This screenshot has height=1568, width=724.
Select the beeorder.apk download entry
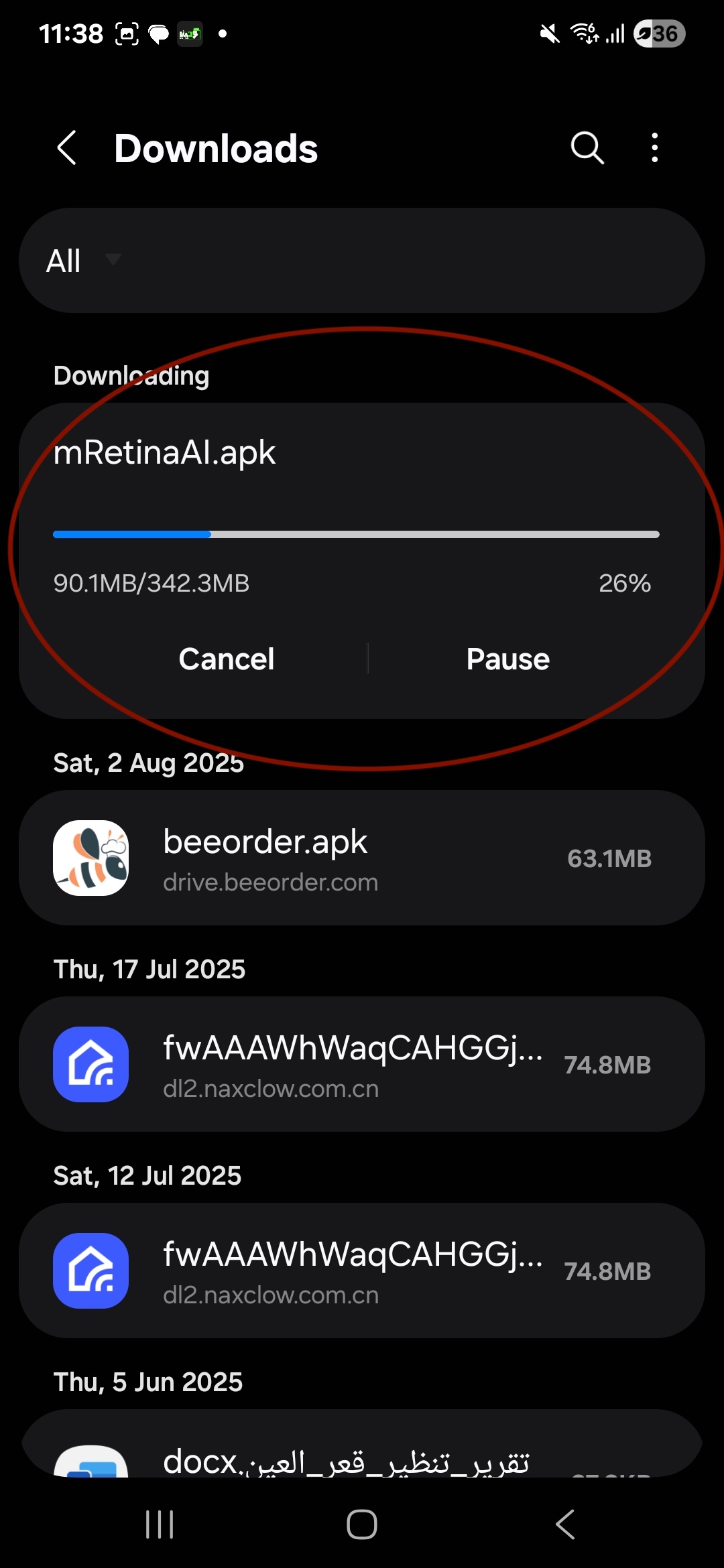(x=362, y=858)
